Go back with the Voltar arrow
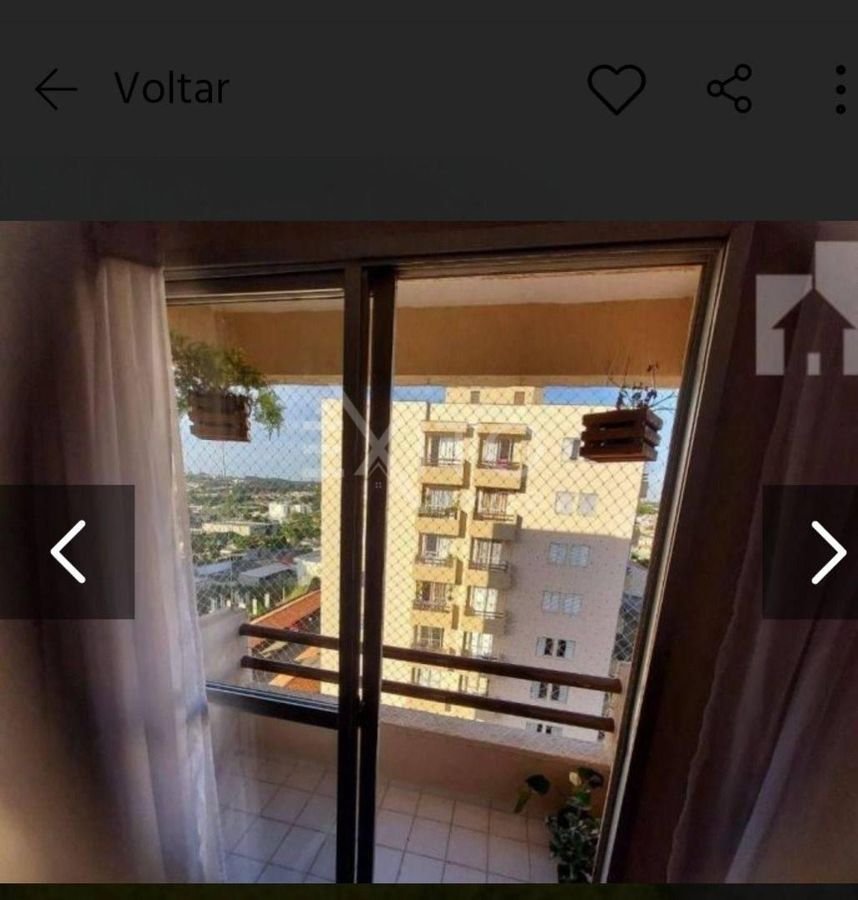858x900 pixels. 56,89
